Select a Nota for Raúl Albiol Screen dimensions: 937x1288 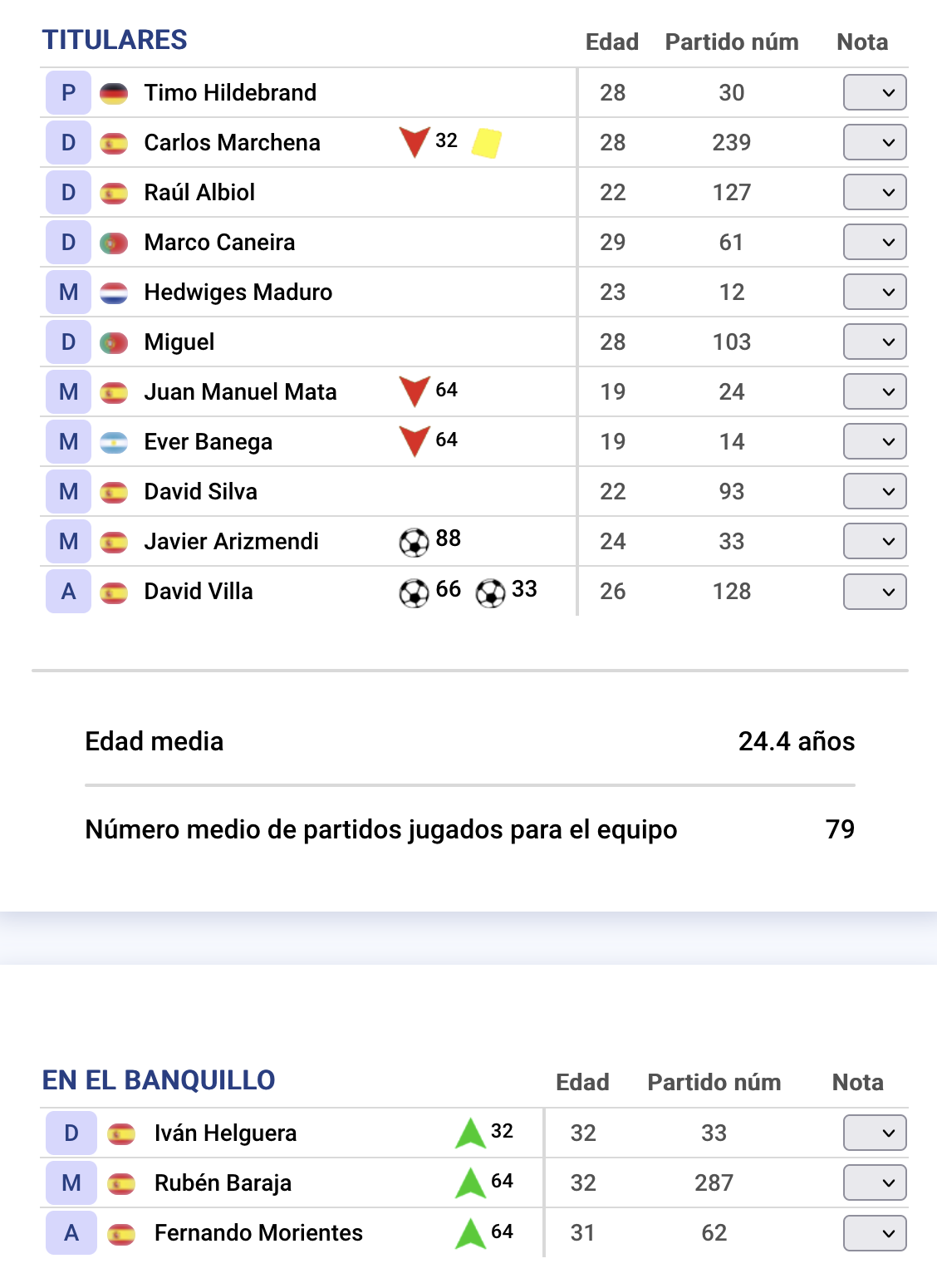[874, 192]
